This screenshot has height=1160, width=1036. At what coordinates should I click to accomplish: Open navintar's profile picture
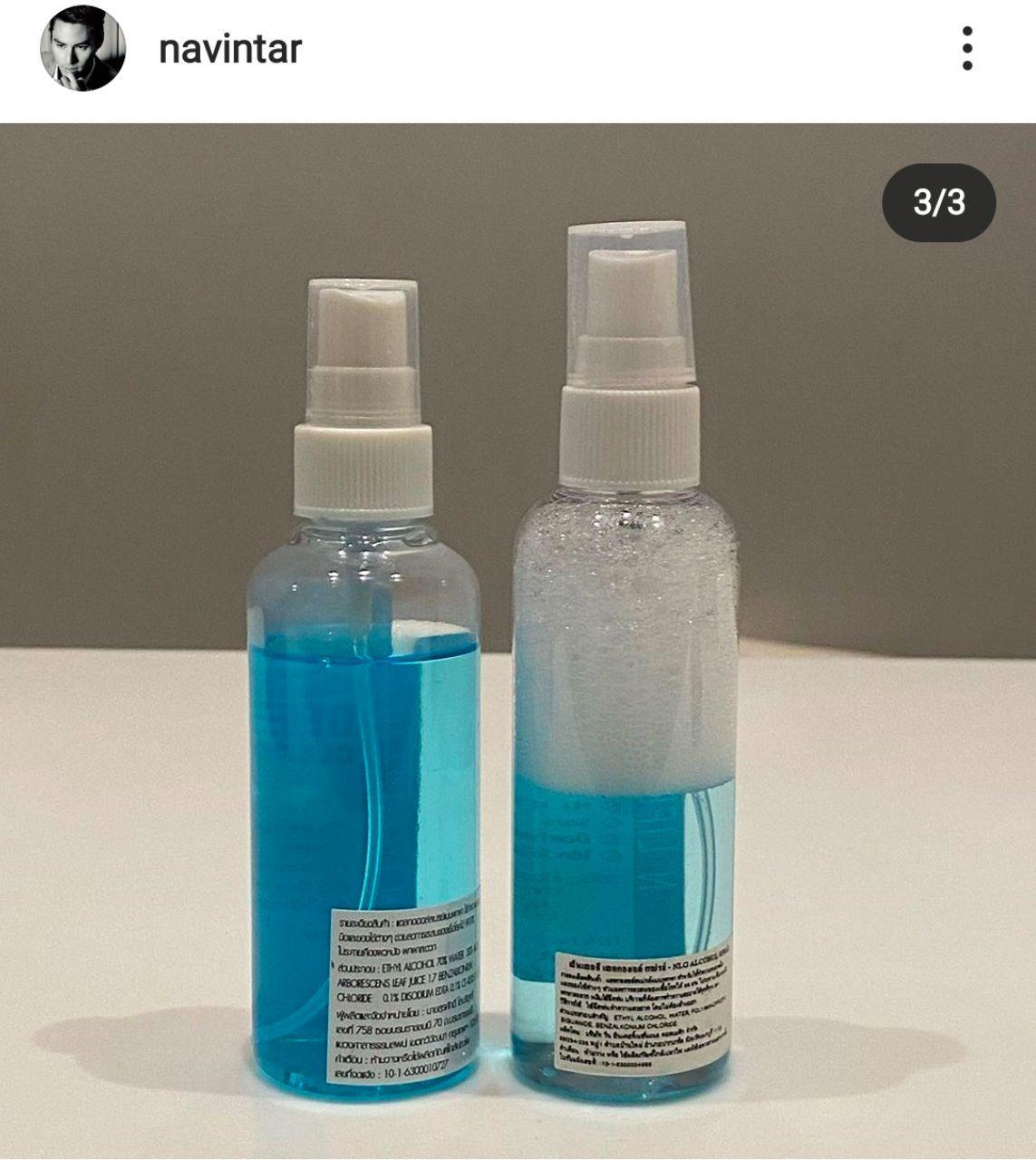pos(82,48)
